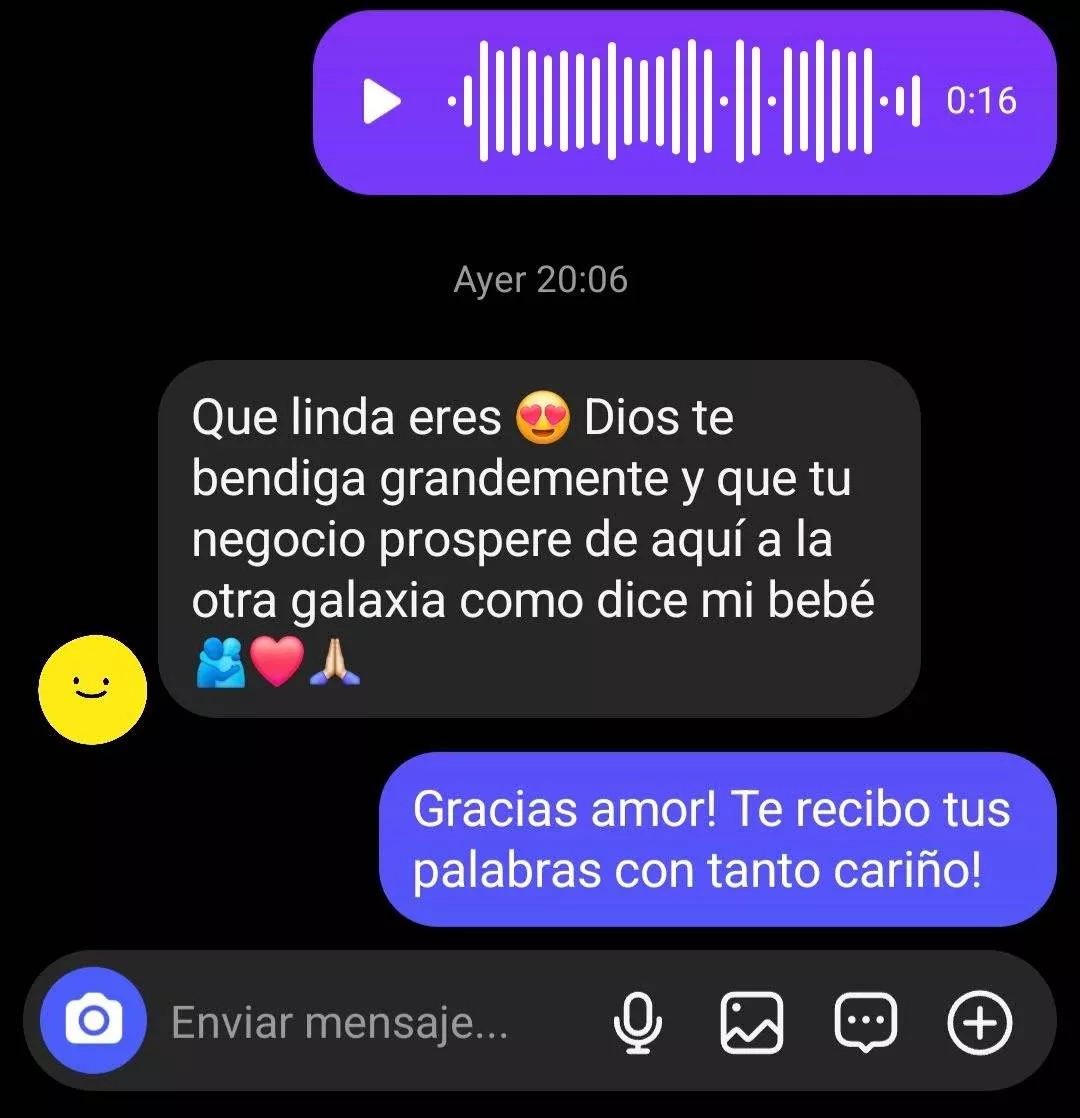This screenshot has width=1080, height=1118.
Task: Tap the 'Enviar mensaje...' text field
Action: [340, 1023]
